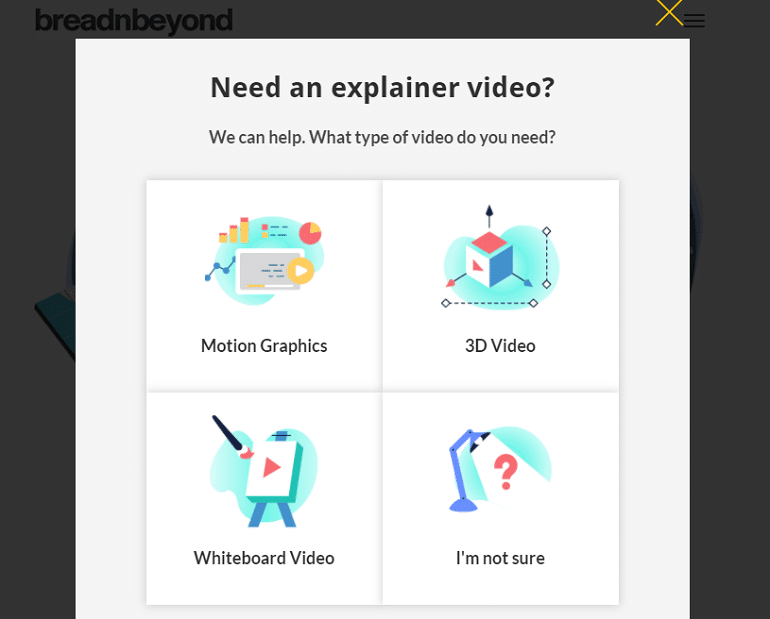The width and height of the screenshot is (770, 619).
Task: Select the Motion Graphics option
Action: click(264, 286)
